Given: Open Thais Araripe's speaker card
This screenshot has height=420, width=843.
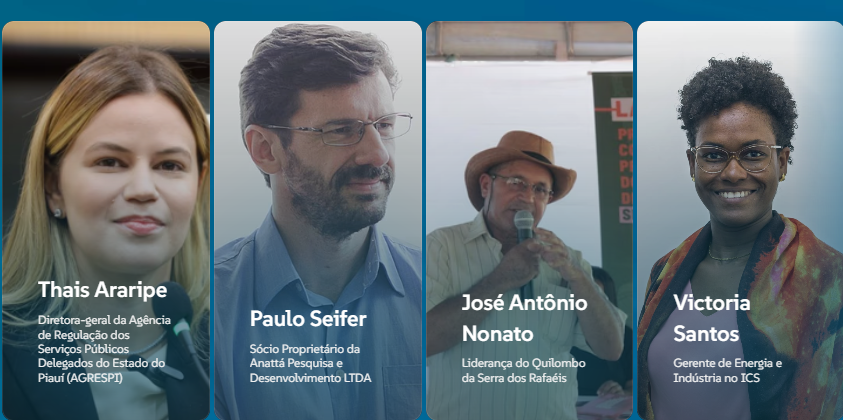Looking at the screenshot, I should point(106,220).
